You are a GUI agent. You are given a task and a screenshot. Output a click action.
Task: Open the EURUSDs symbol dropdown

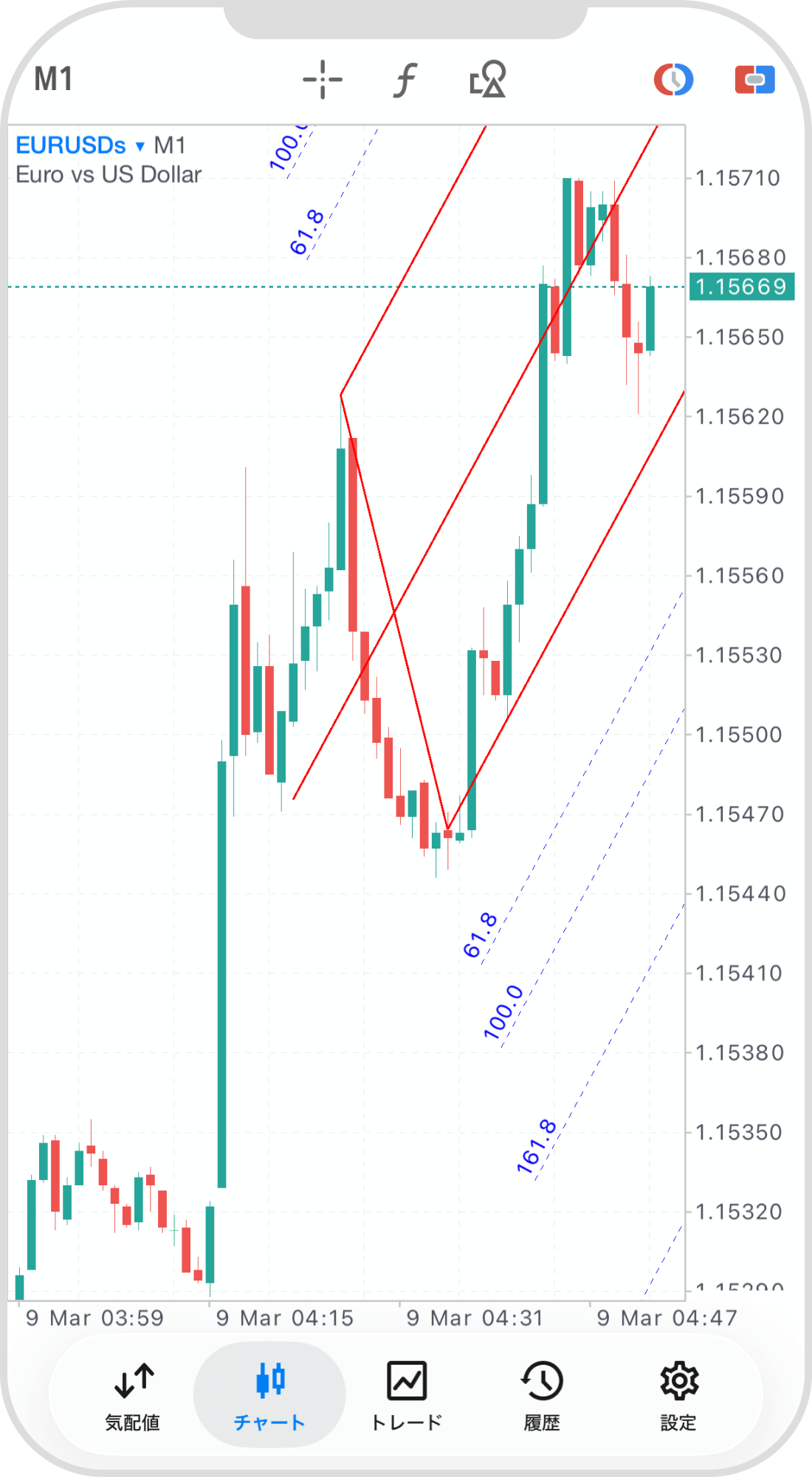point(81,145)
